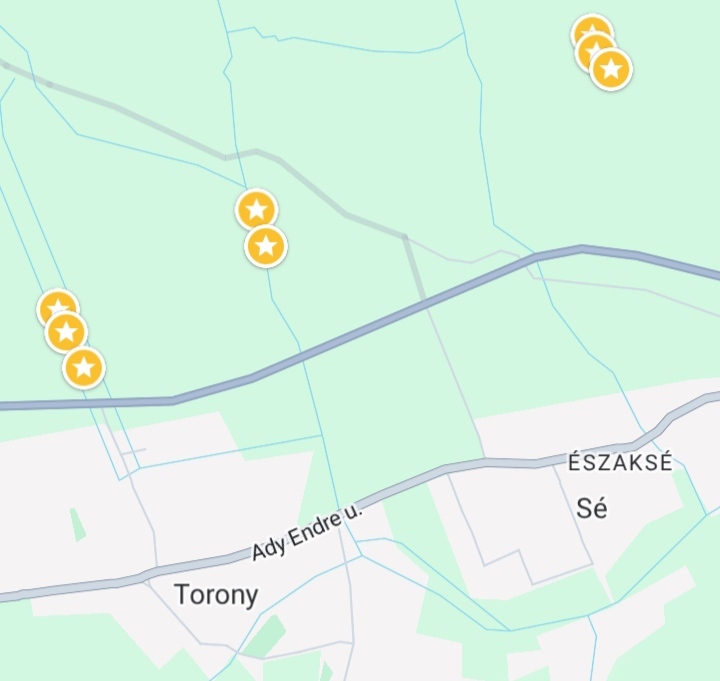
Task: Tap the upper star of the two-star pair
Action: pyautogui.click(x=256, y=208)
